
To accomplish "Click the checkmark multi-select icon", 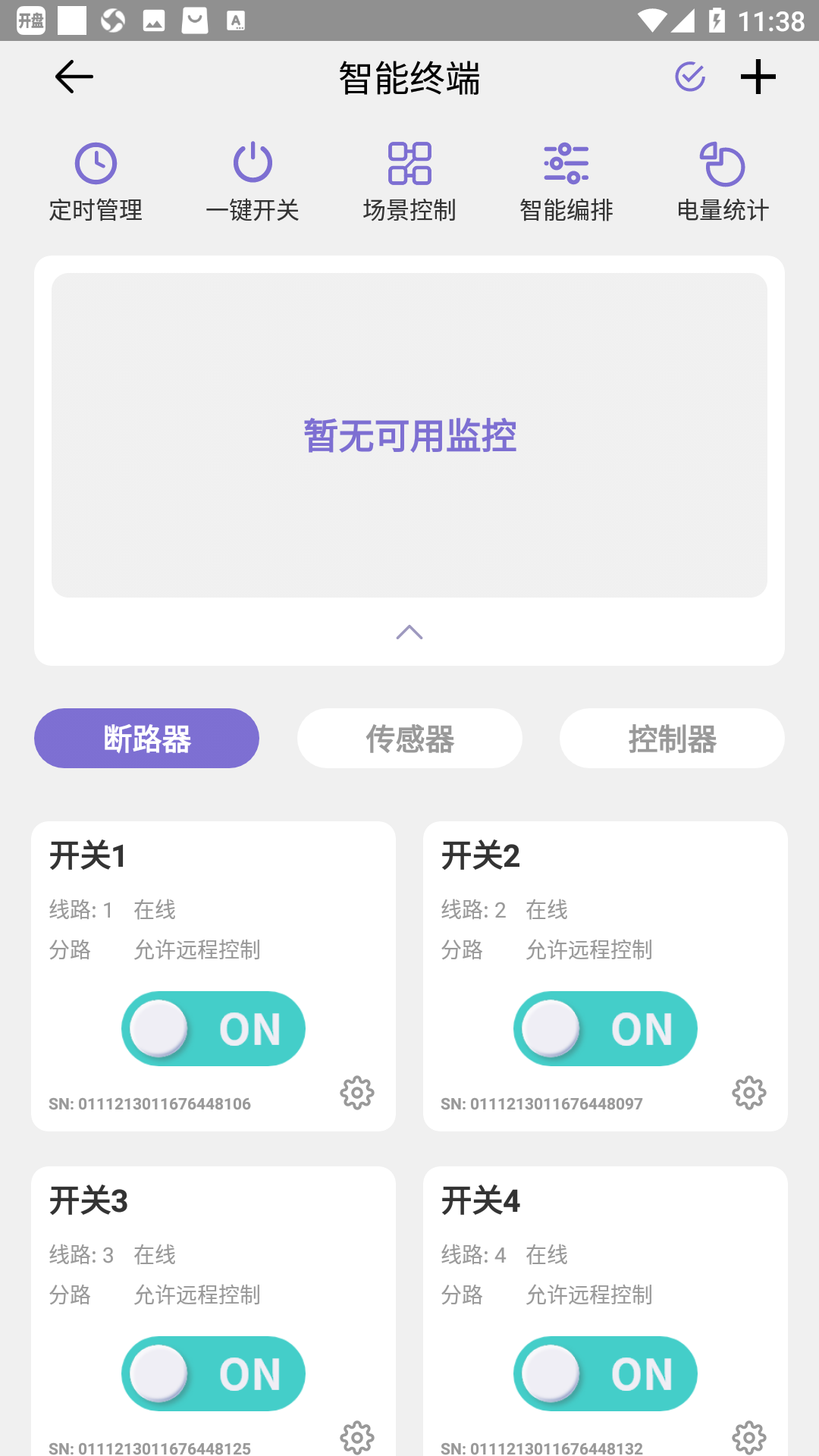I will click(x=689, y=76).
